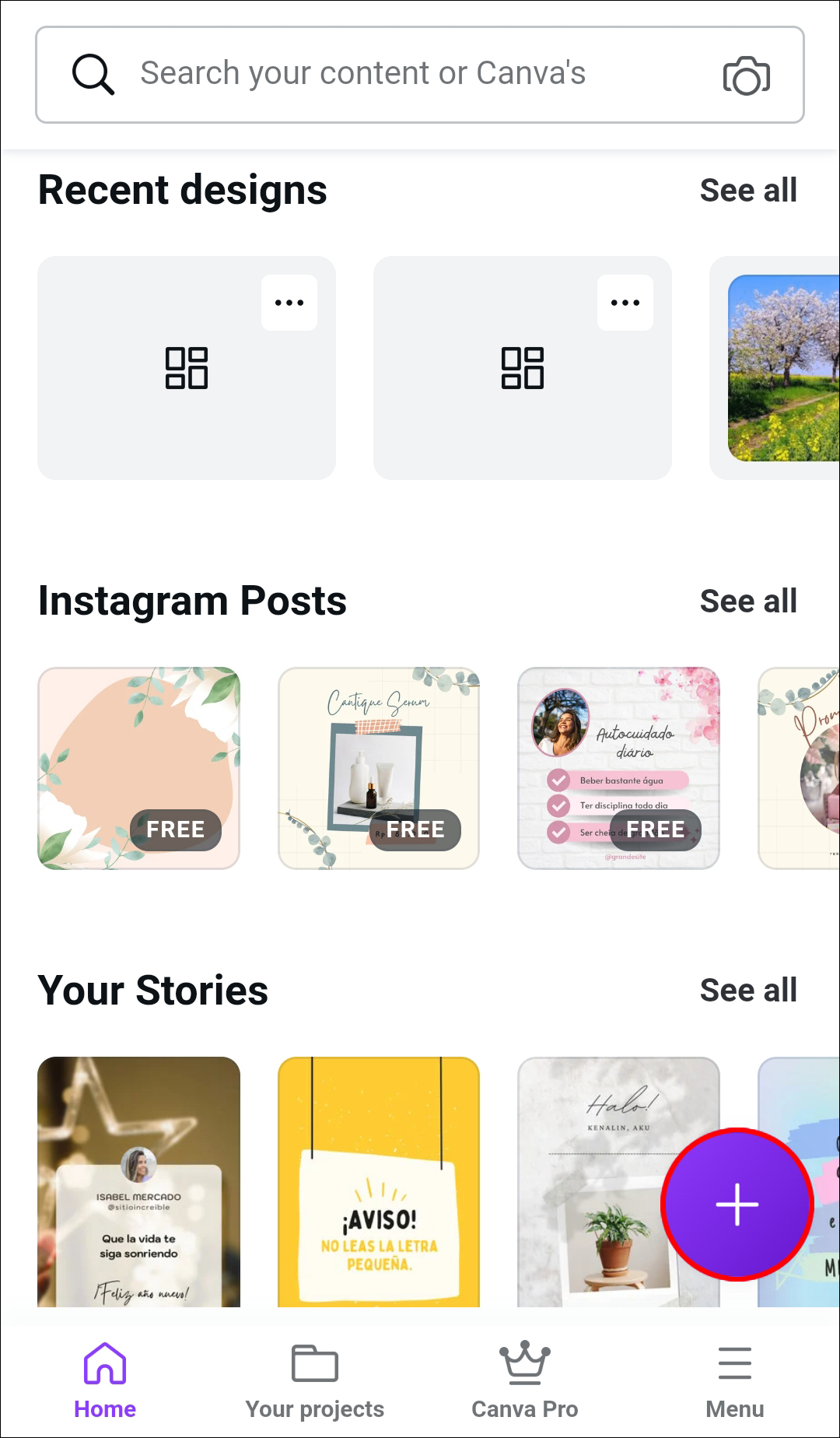
Task: See all Your Stories
Action: tap(747, 991)
